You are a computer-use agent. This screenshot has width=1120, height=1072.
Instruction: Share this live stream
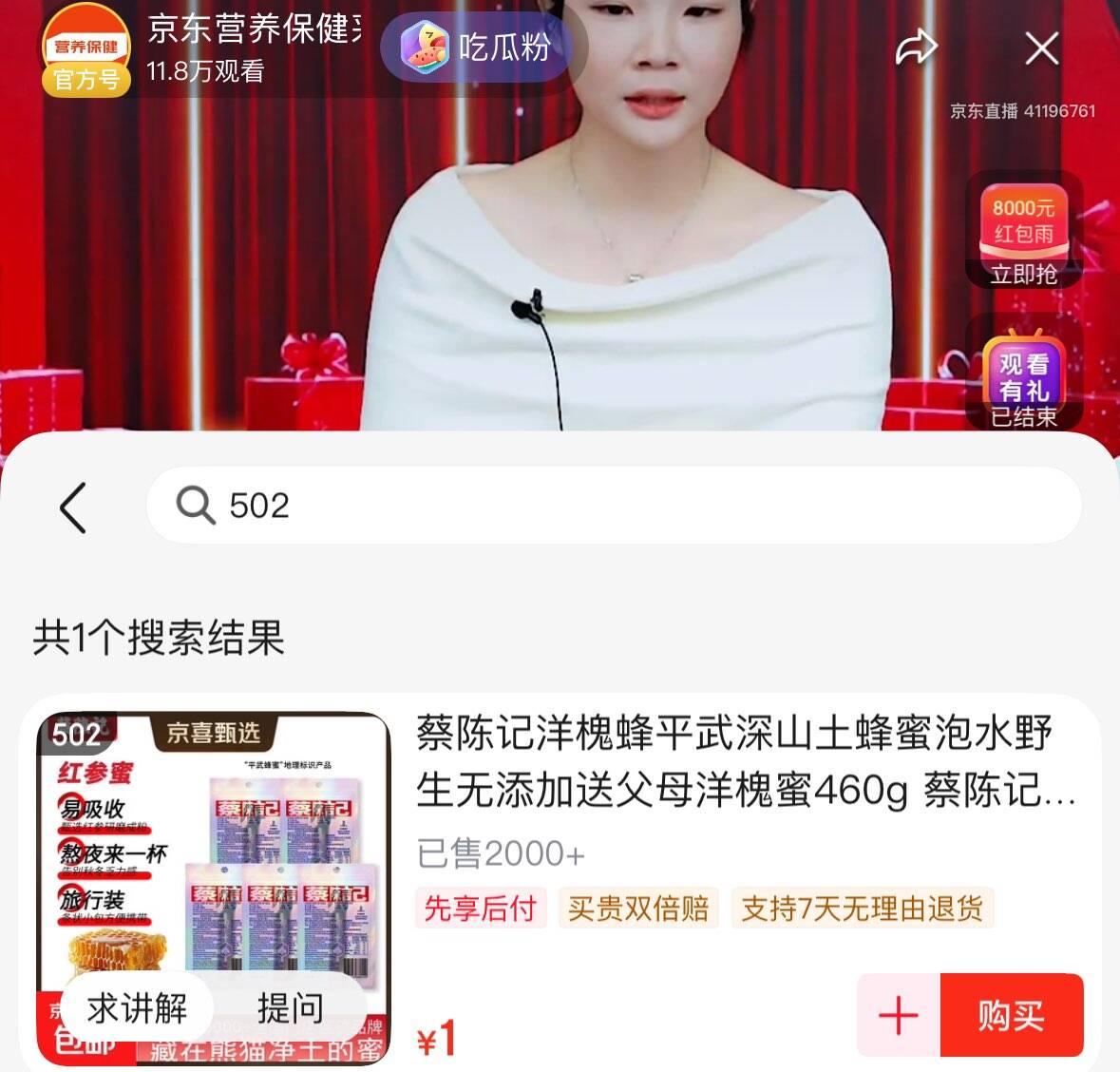point(916,48)
